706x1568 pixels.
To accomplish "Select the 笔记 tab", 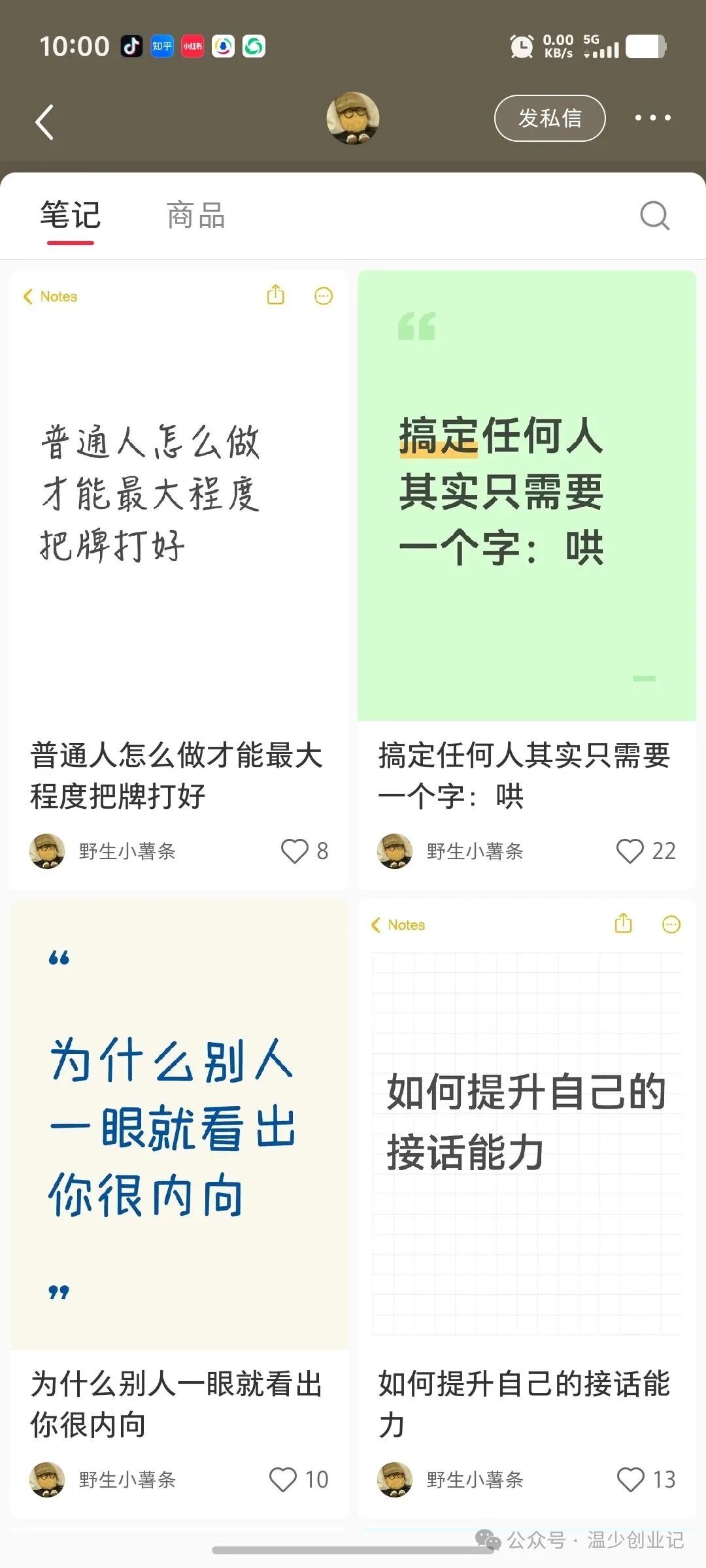I will (x=69, y=216).
